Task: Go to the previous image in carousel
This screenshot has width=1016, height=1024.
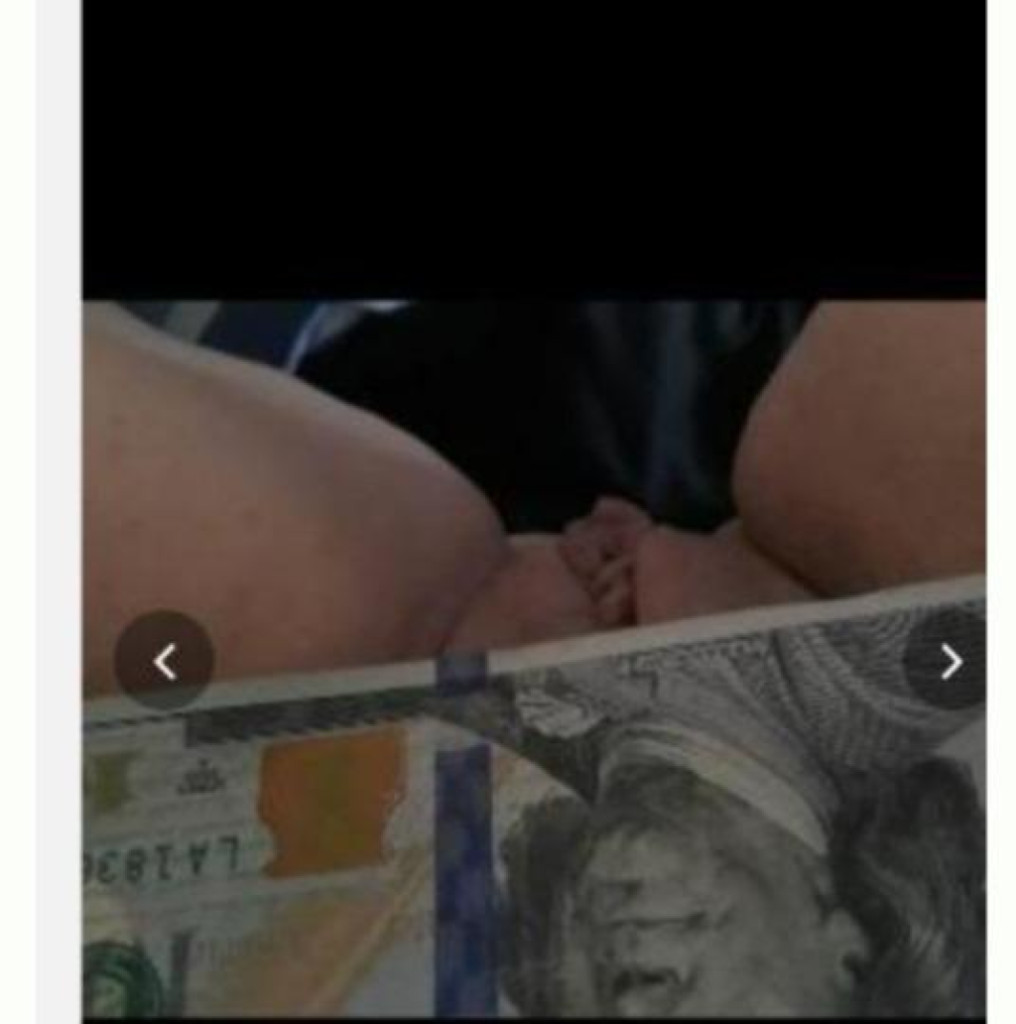Action: pos(164,661)
